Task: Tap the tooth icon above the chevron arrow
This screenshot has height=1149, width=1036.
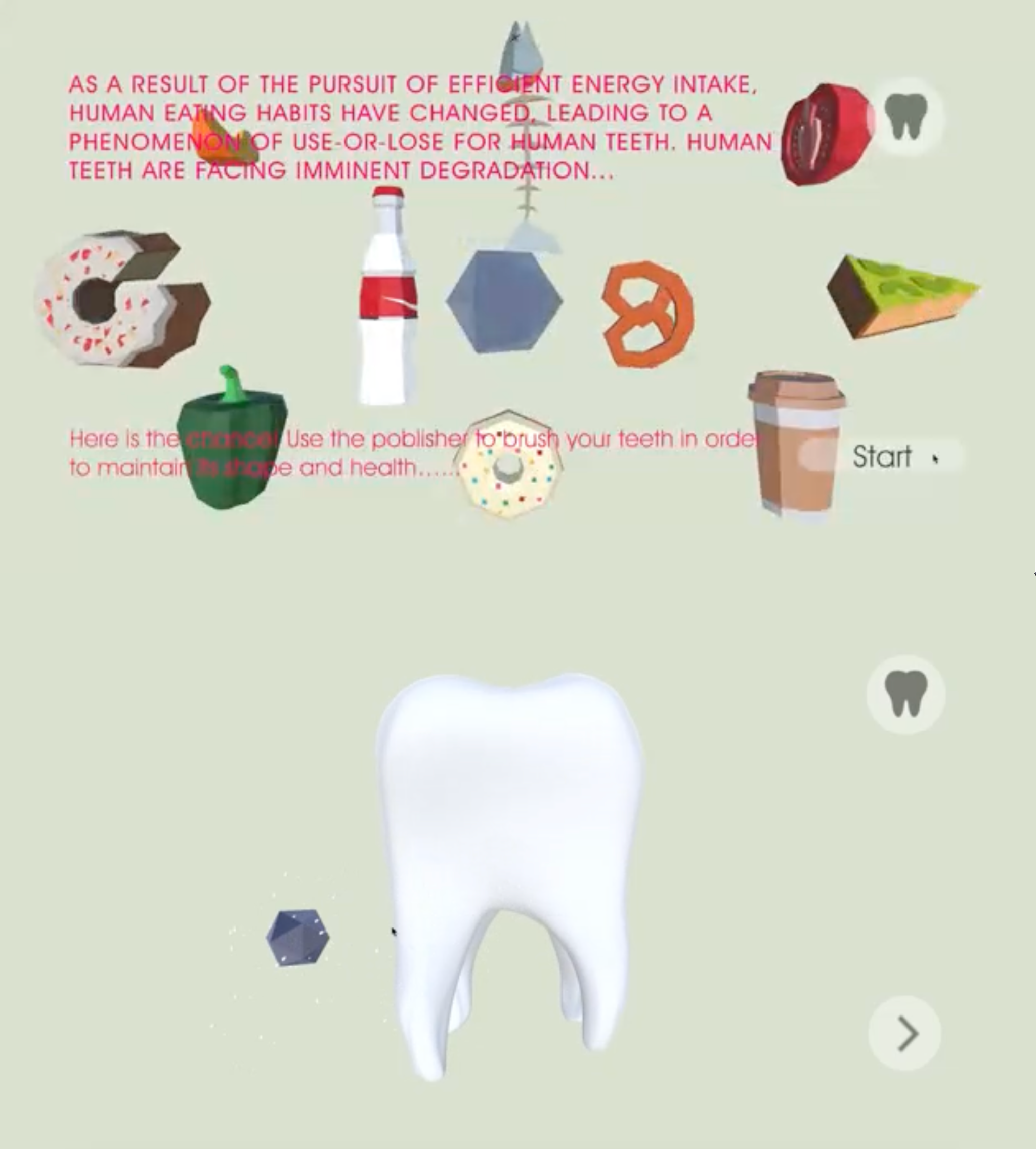Action: (x=905, y=694)
